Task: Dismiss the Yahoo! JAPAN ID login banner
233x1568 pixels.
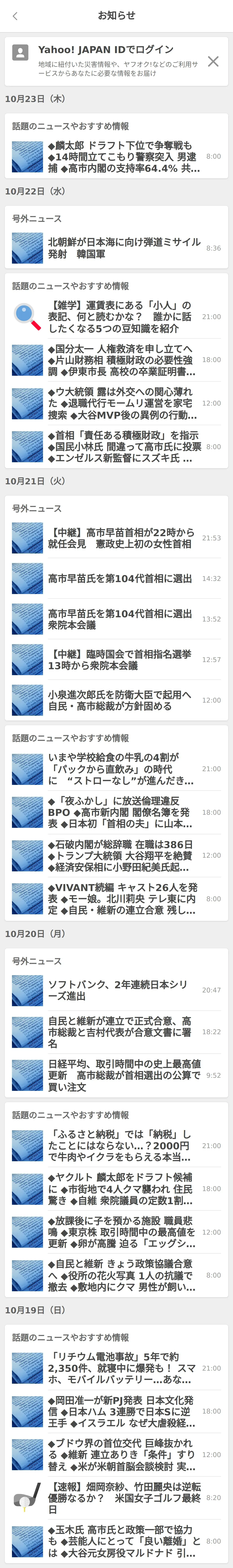Action: (213, 61)
